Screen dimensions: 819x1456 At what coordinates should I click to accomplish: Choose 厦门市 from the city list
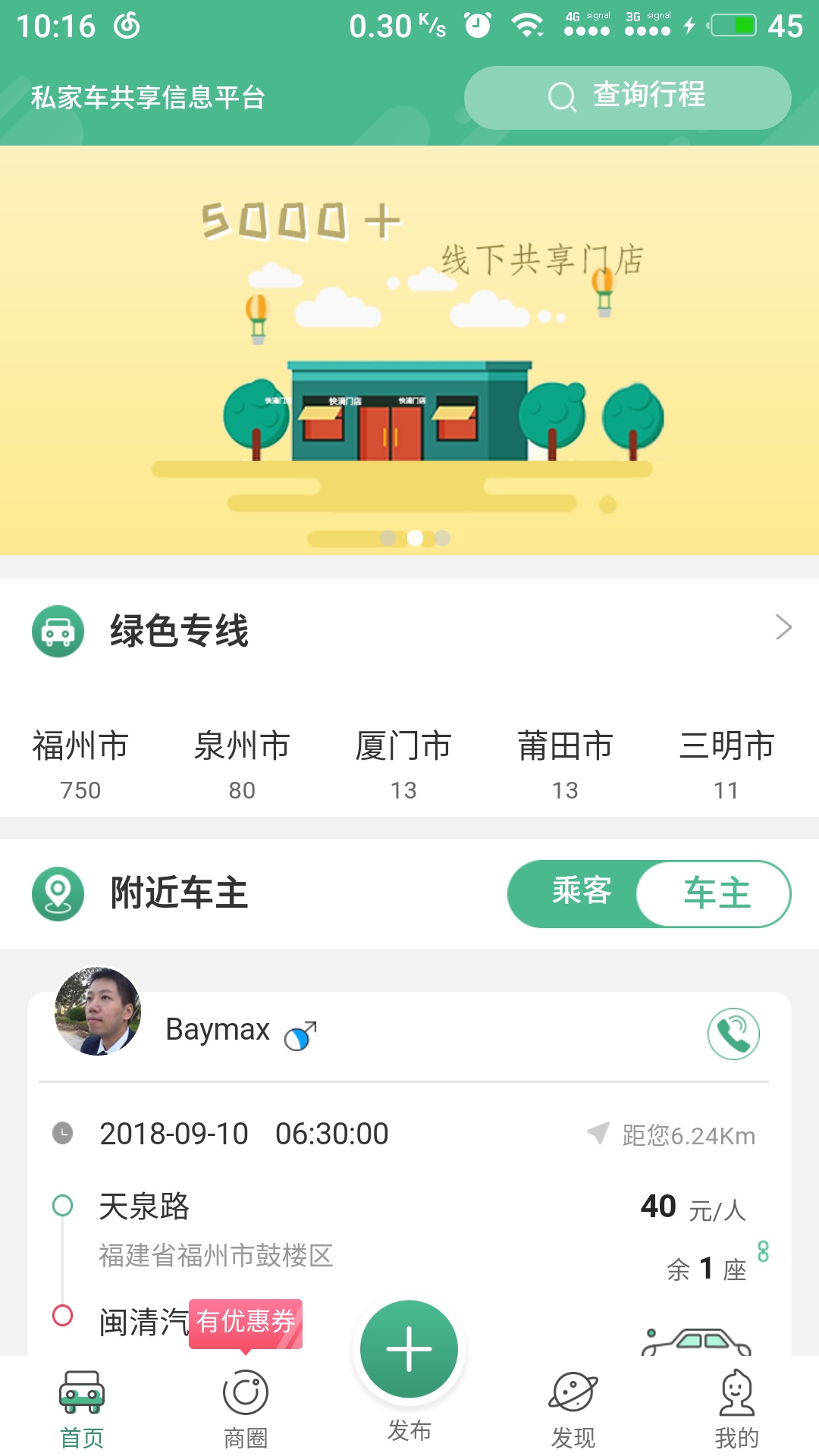tap(403, 763)
